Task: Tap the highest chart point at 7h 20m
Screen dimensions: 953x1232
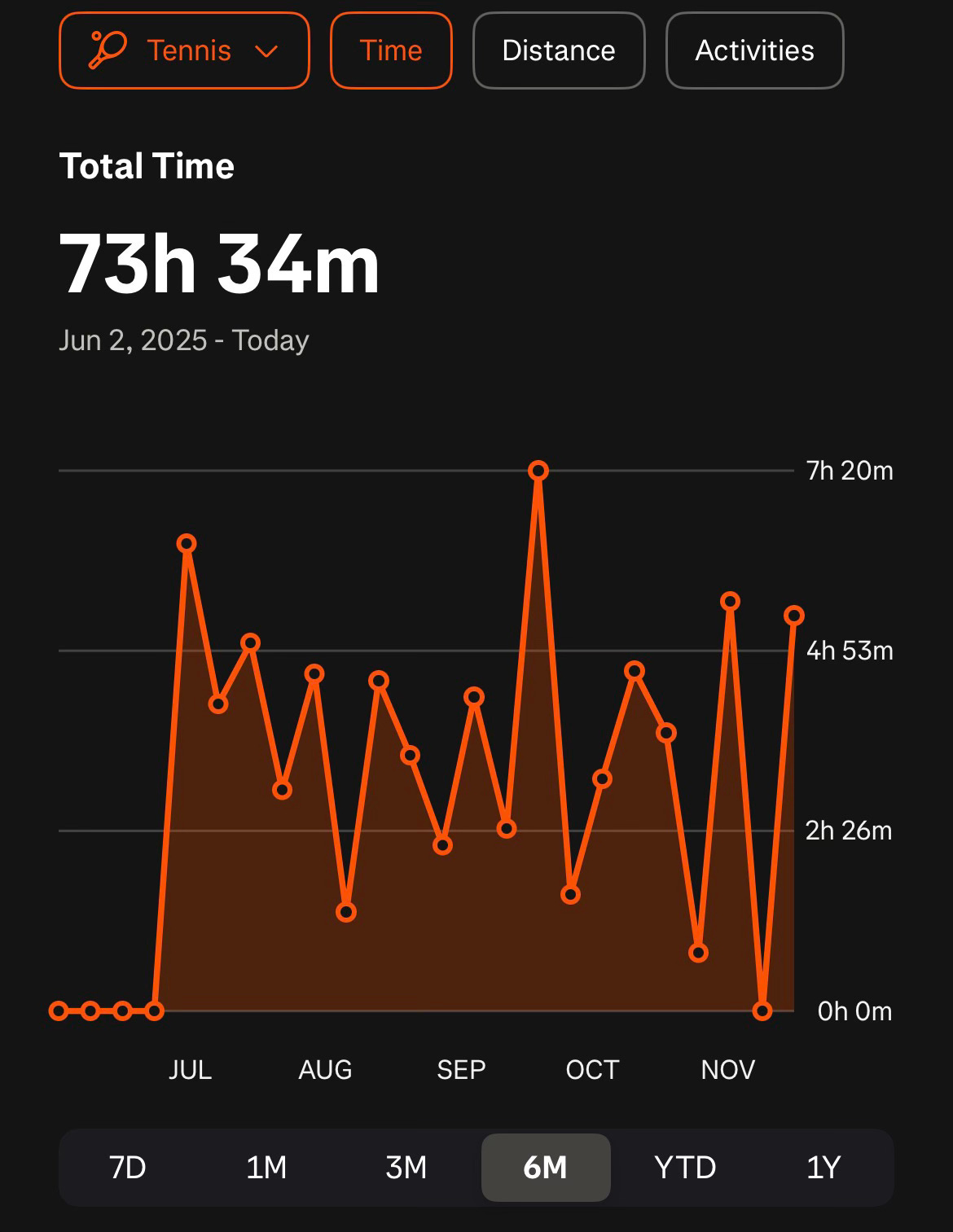Action: pyautogui.click(x=538, y=471)
